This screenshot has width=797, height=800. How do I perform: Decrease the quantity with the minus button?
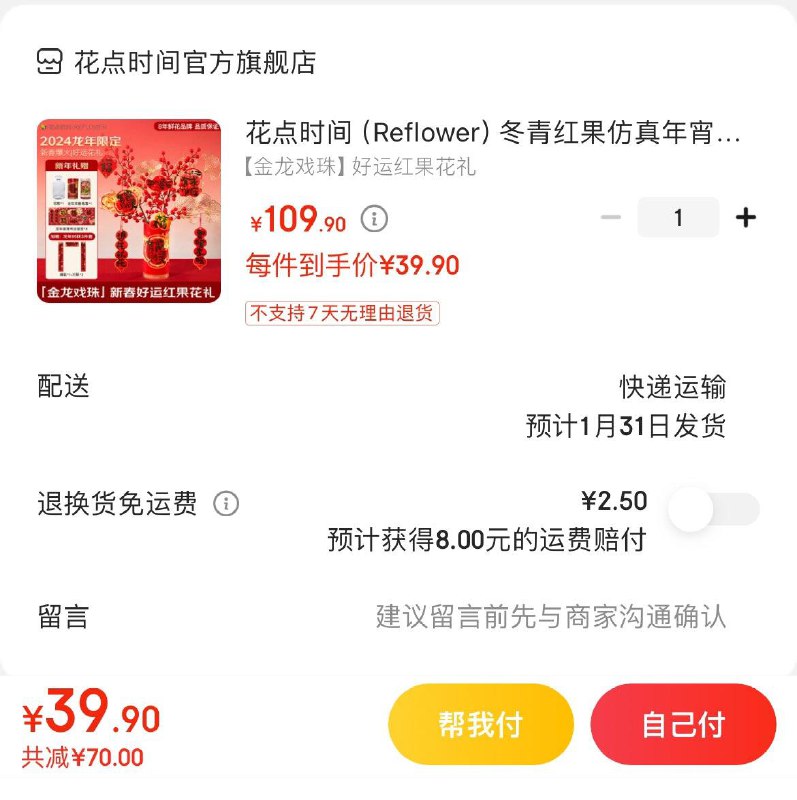click(x=611, y=218)
